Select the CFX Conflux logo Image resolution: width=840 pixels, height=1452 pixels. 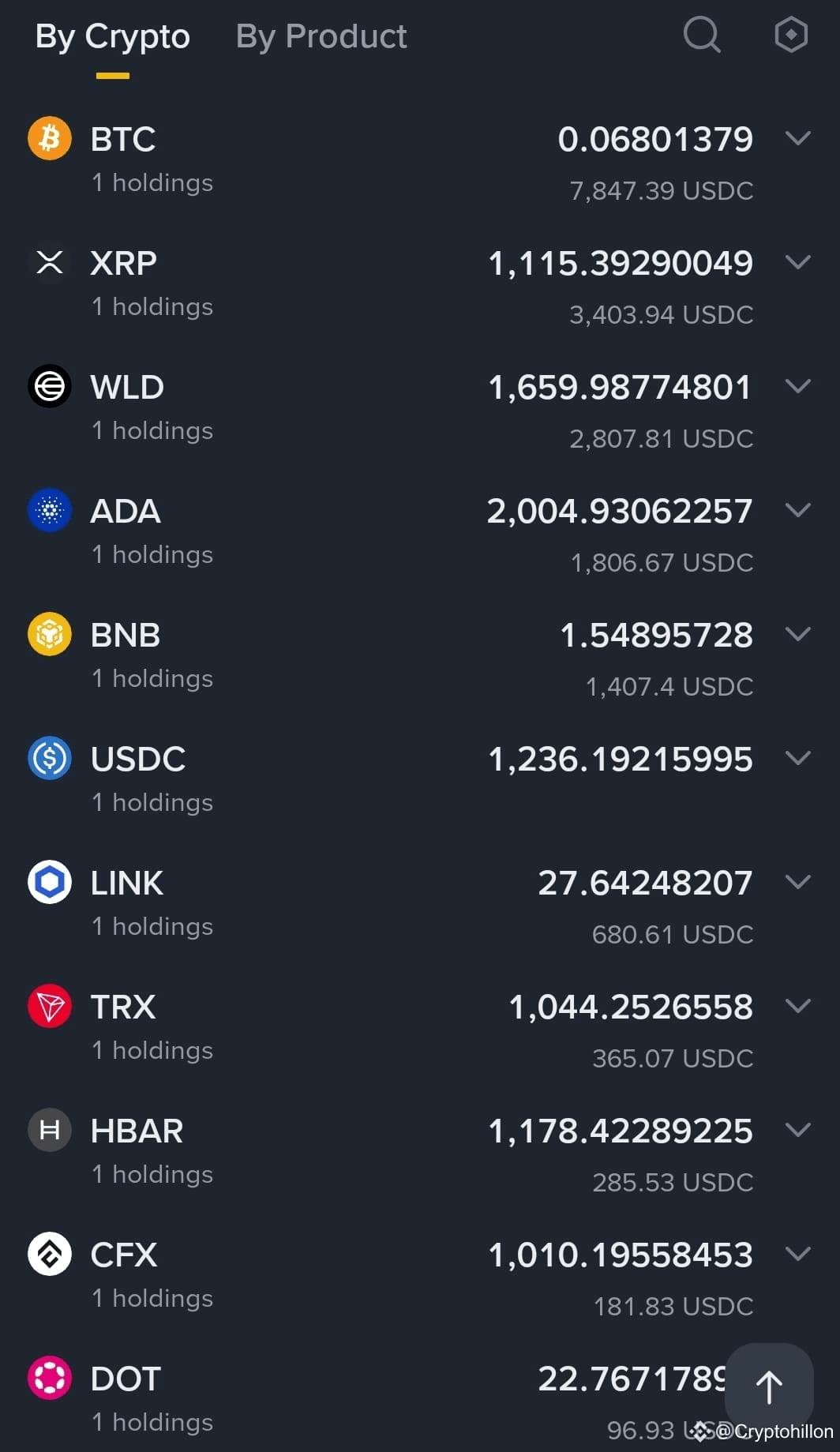pyautogui.click(x=49, y=1255)
